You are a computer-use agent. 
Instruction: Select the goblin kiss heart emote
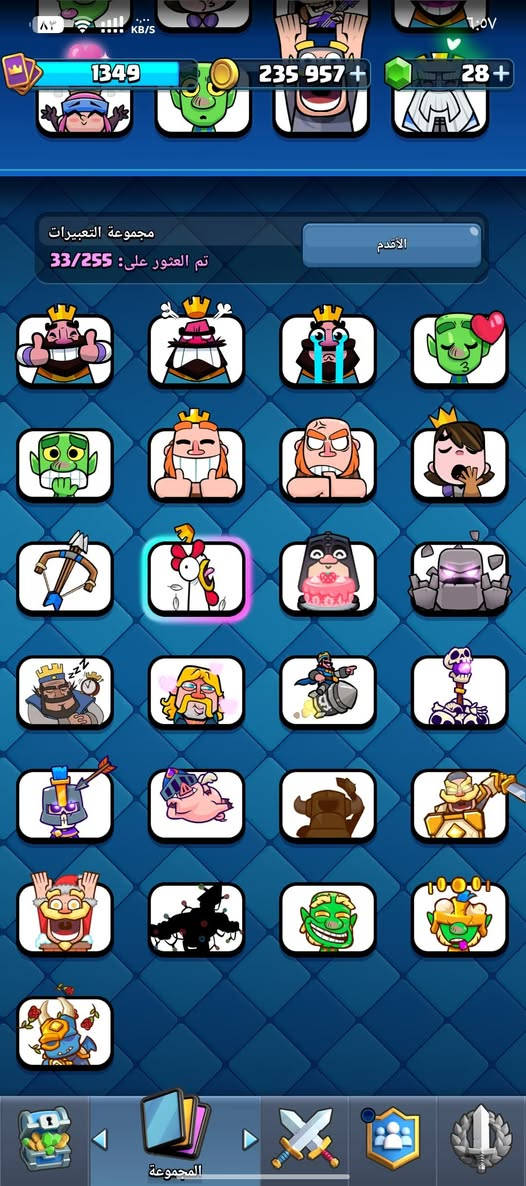(x=459, y=349)
